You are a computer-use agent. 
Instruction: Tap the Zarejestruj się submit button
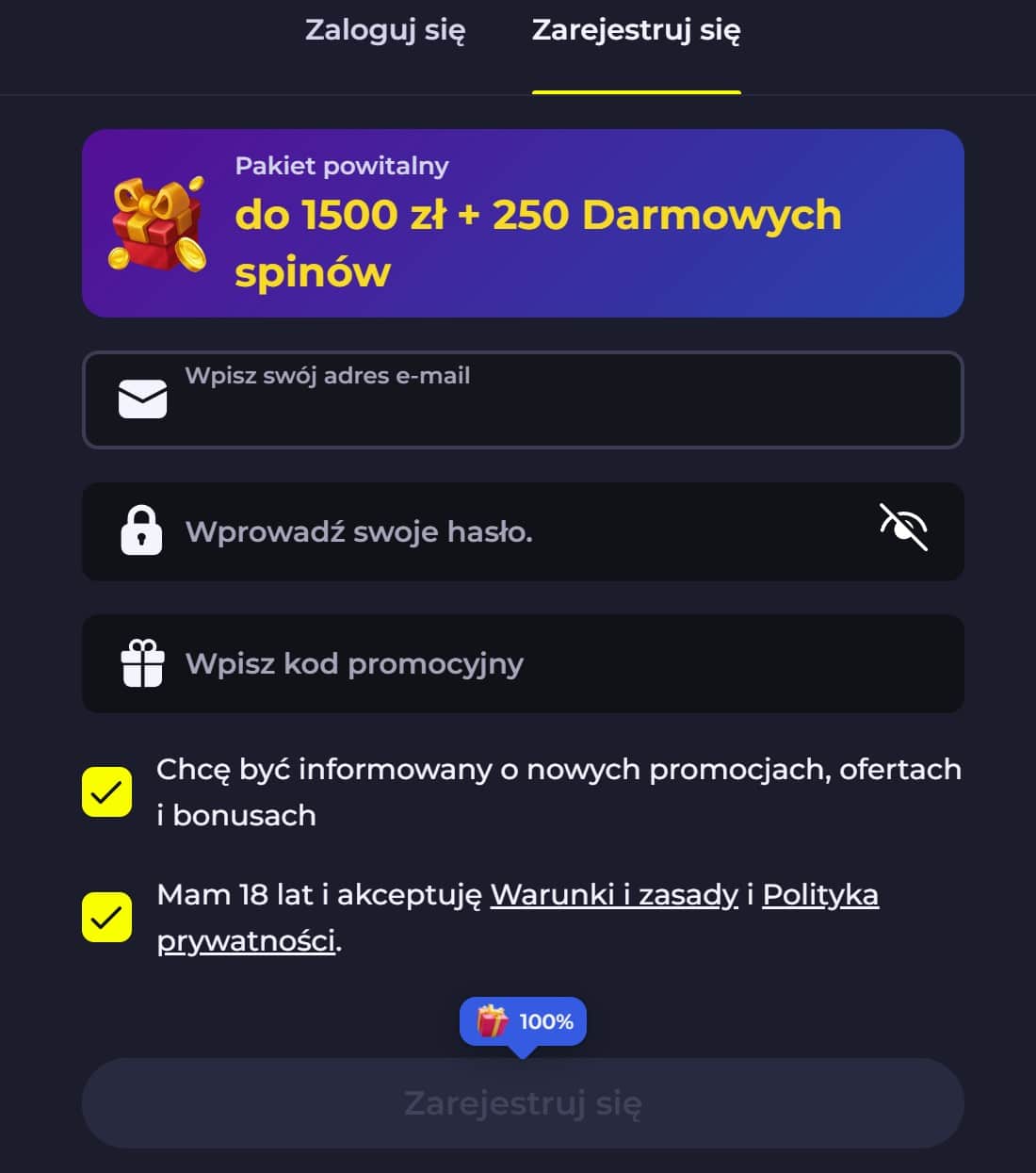(x=523, y=1102)
